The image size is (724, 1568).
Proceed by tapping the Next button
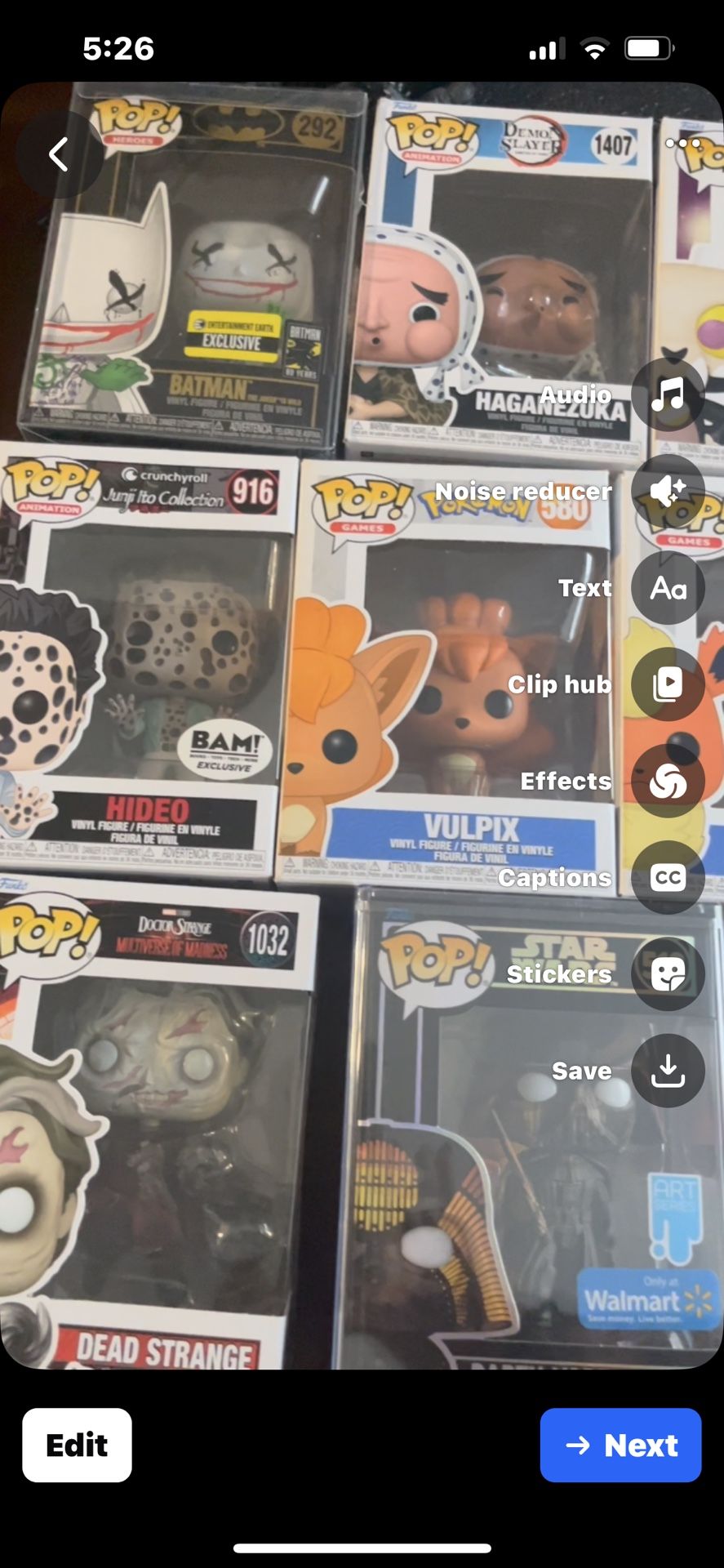(x=620, y=1445)
